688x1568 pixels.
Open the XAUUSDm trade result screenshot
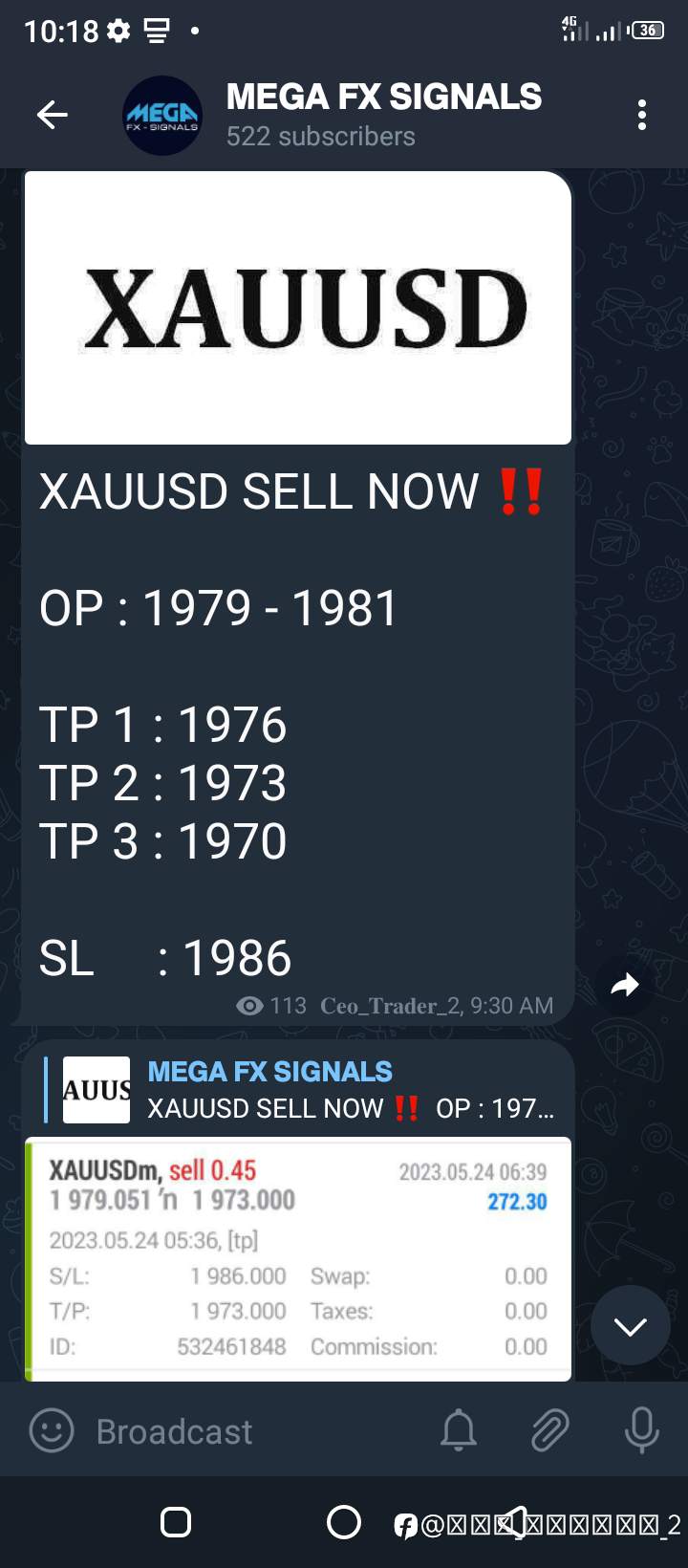click(298, 1258)
